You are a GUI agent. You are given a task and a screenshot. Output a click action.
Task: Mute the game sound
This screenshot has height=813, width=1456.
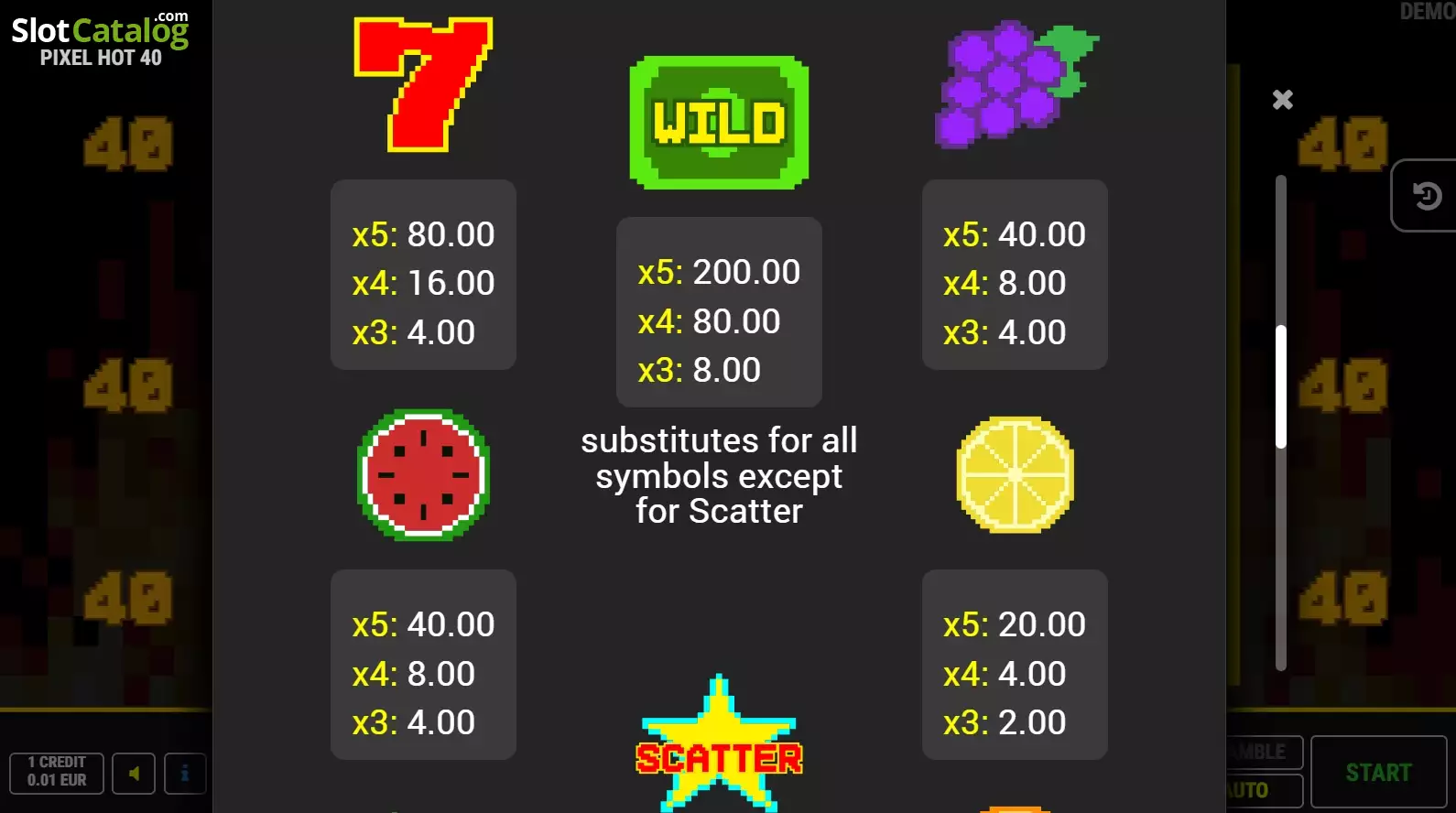click(x=134, y=774)
